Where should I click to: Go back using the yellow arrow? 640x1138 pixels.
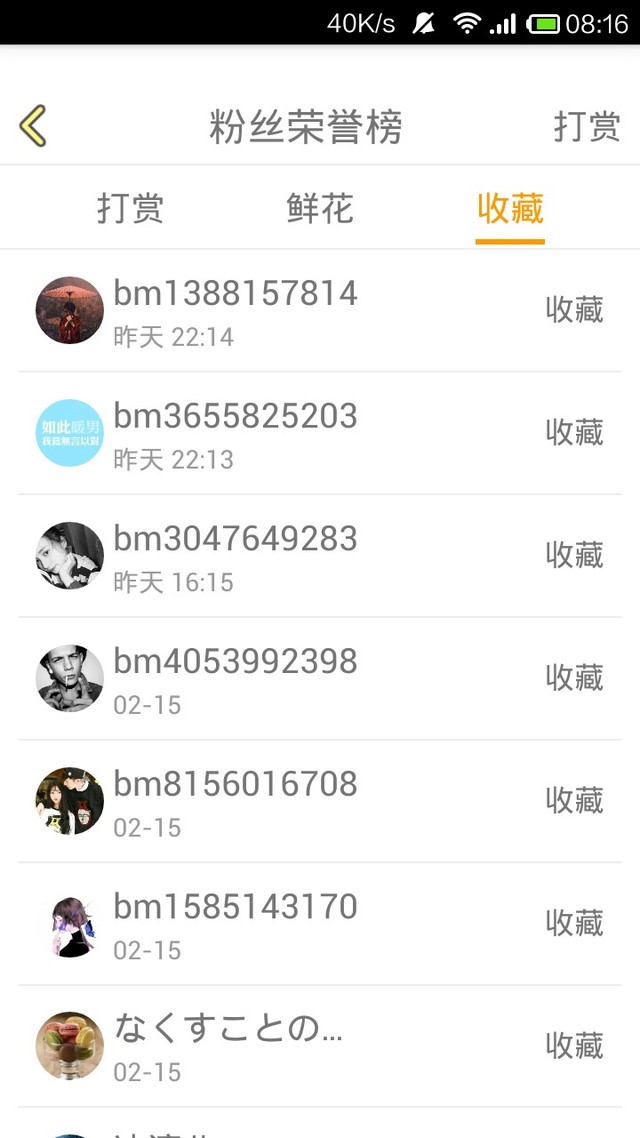tap(33, 127)
